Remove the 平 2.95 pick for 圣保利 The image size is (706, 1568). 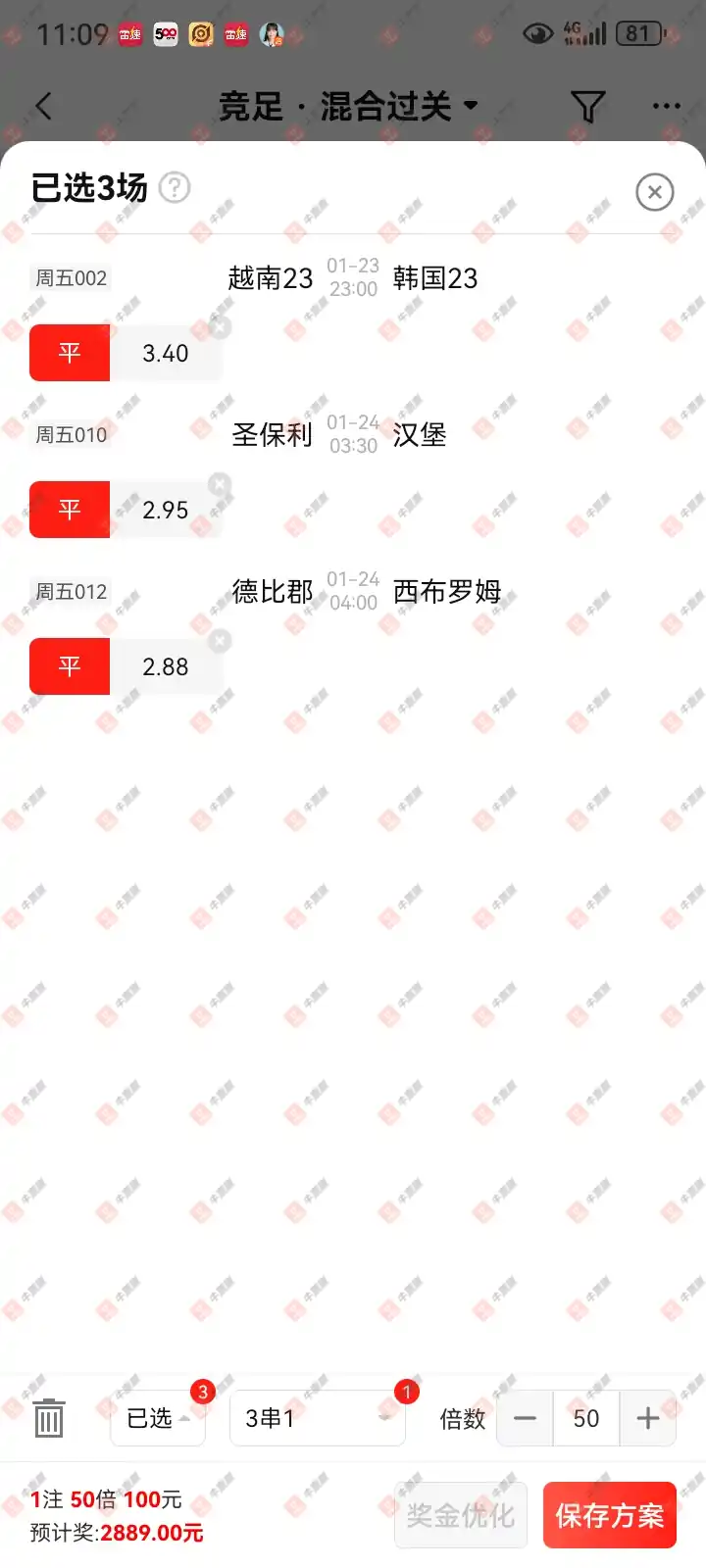coord(221,484)
